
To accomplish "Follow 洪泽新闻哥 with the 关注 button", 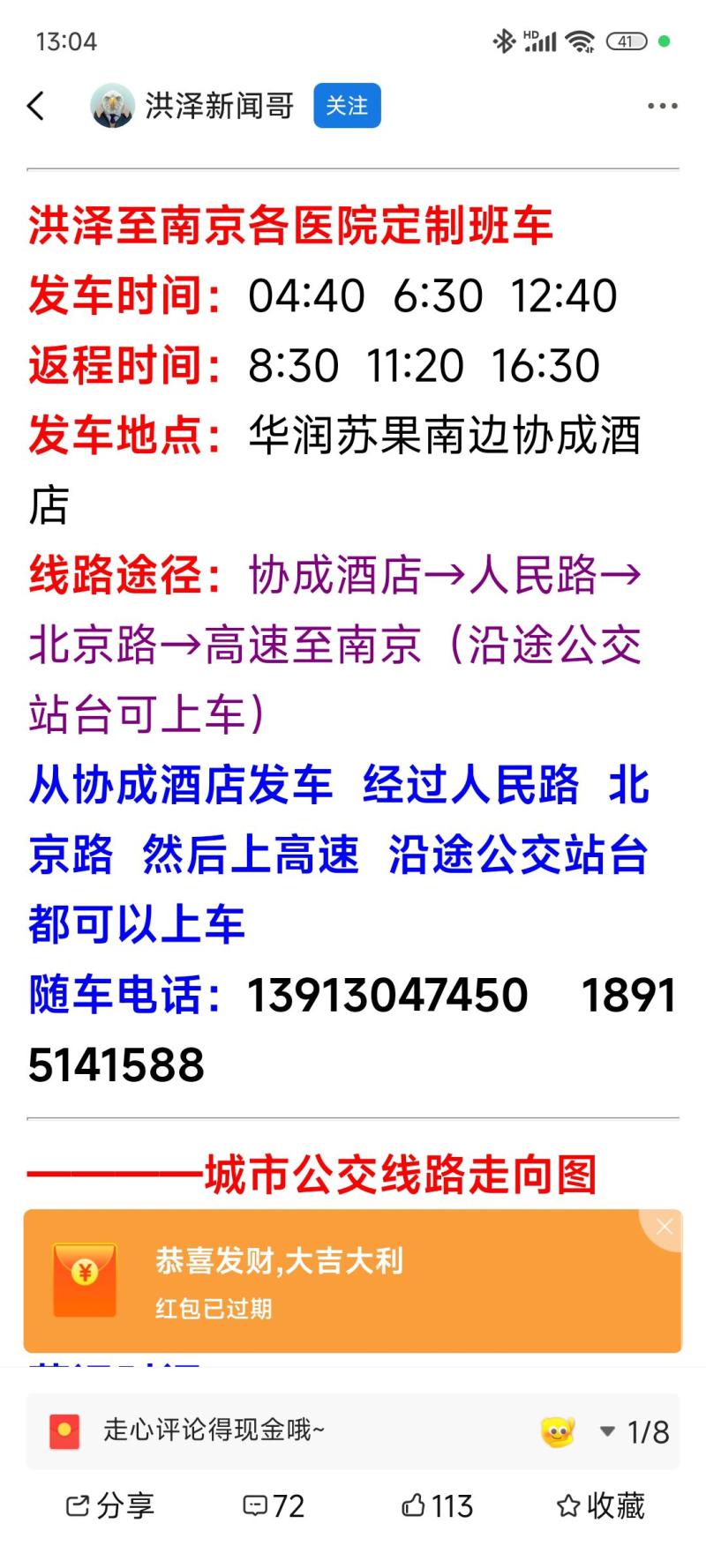I will tap(347, 106).
